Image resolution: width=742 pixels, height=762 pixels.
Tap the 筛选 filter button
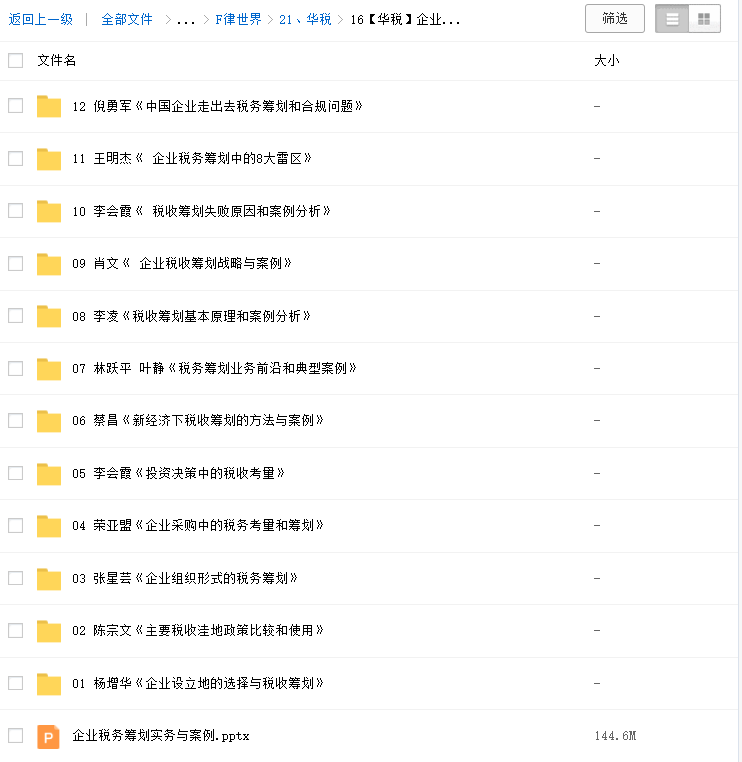coord(615,19)
